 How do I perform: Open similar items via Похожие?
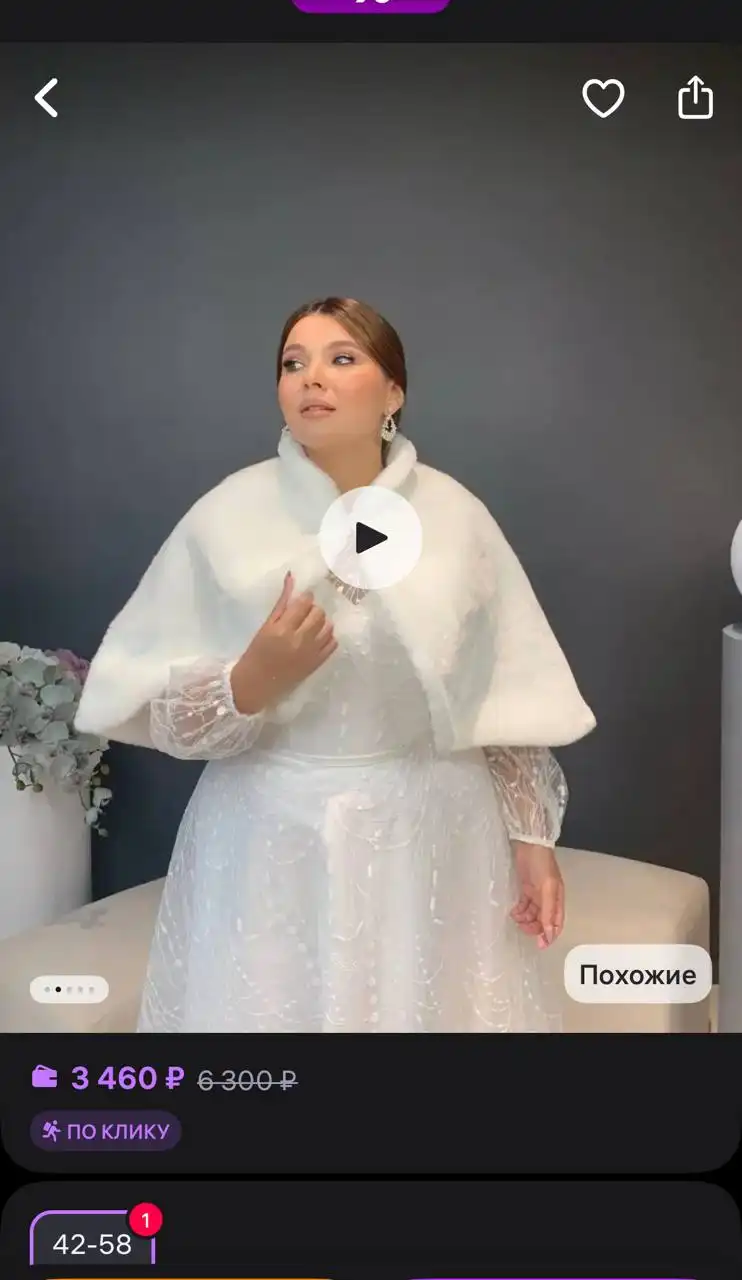tap(637, 974)
